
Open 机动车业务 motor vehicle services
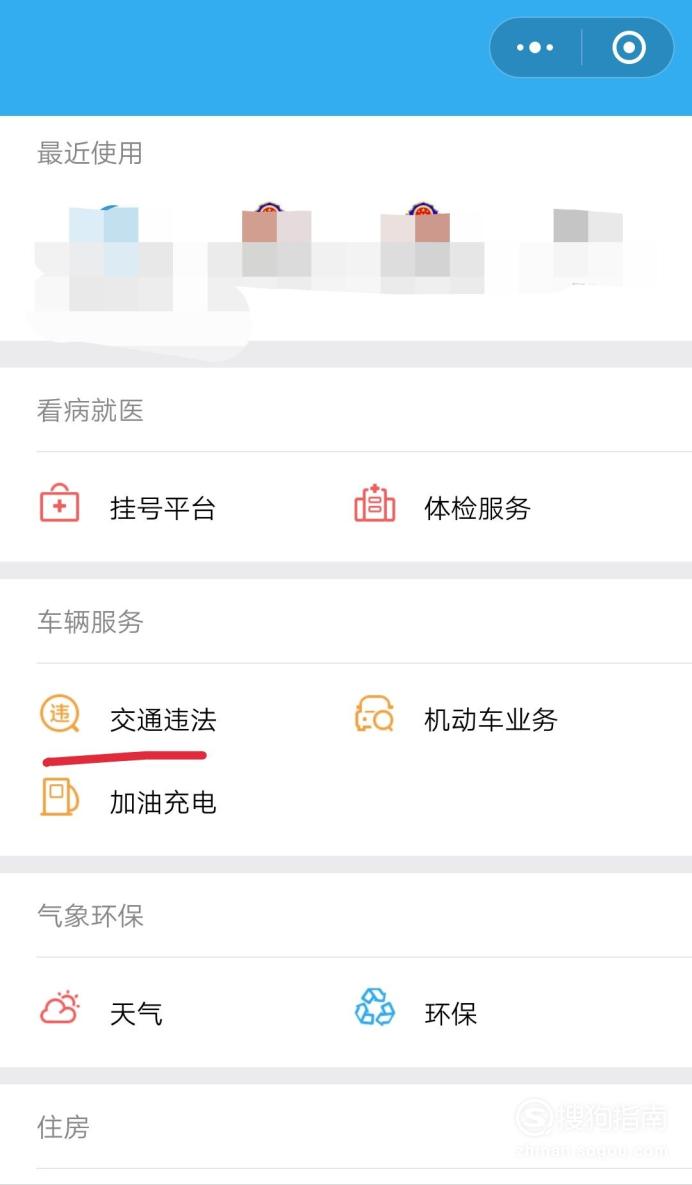click(x=456, y=717)
